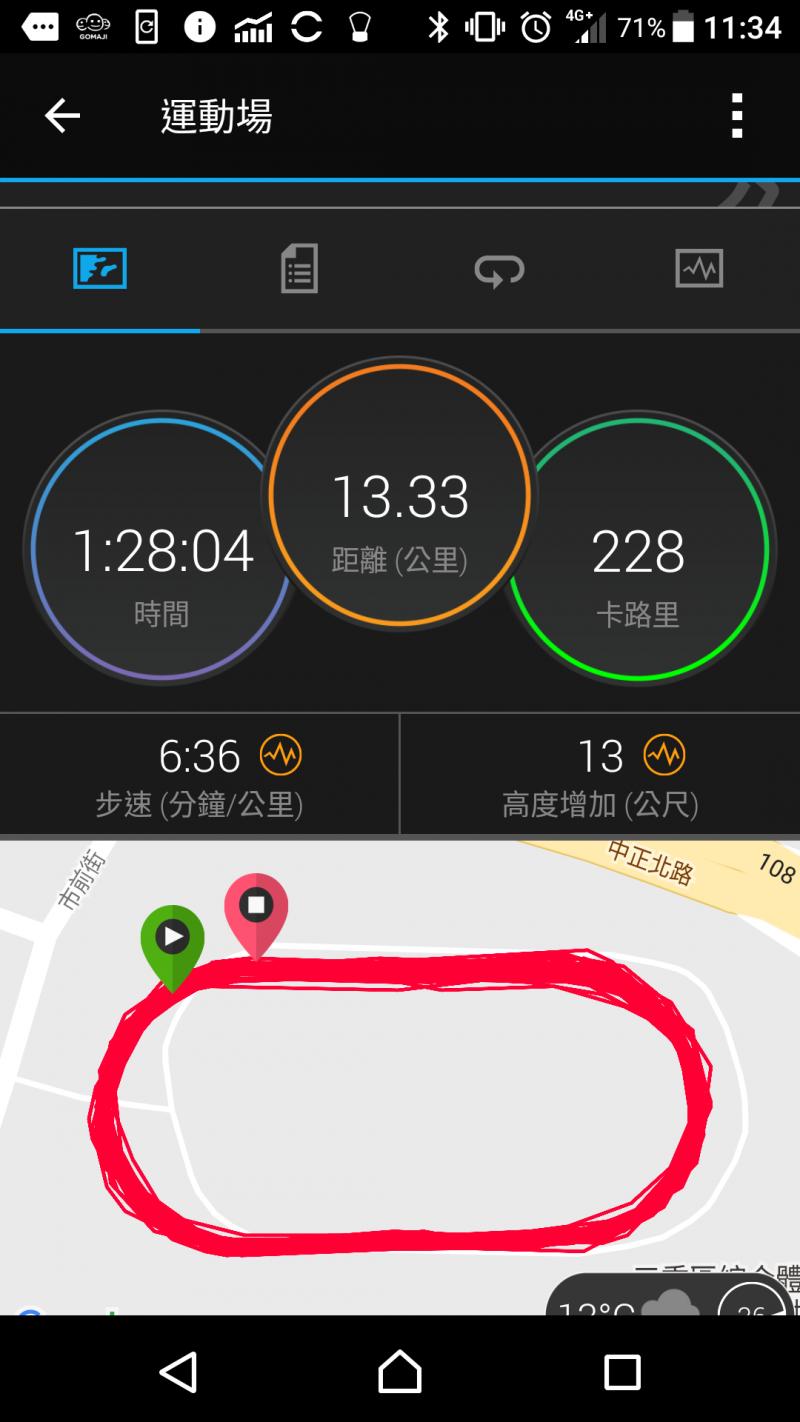Viewport: 800px width, 1422px height.
Task: Go to the Android home screen
Action: (400, 1372)
